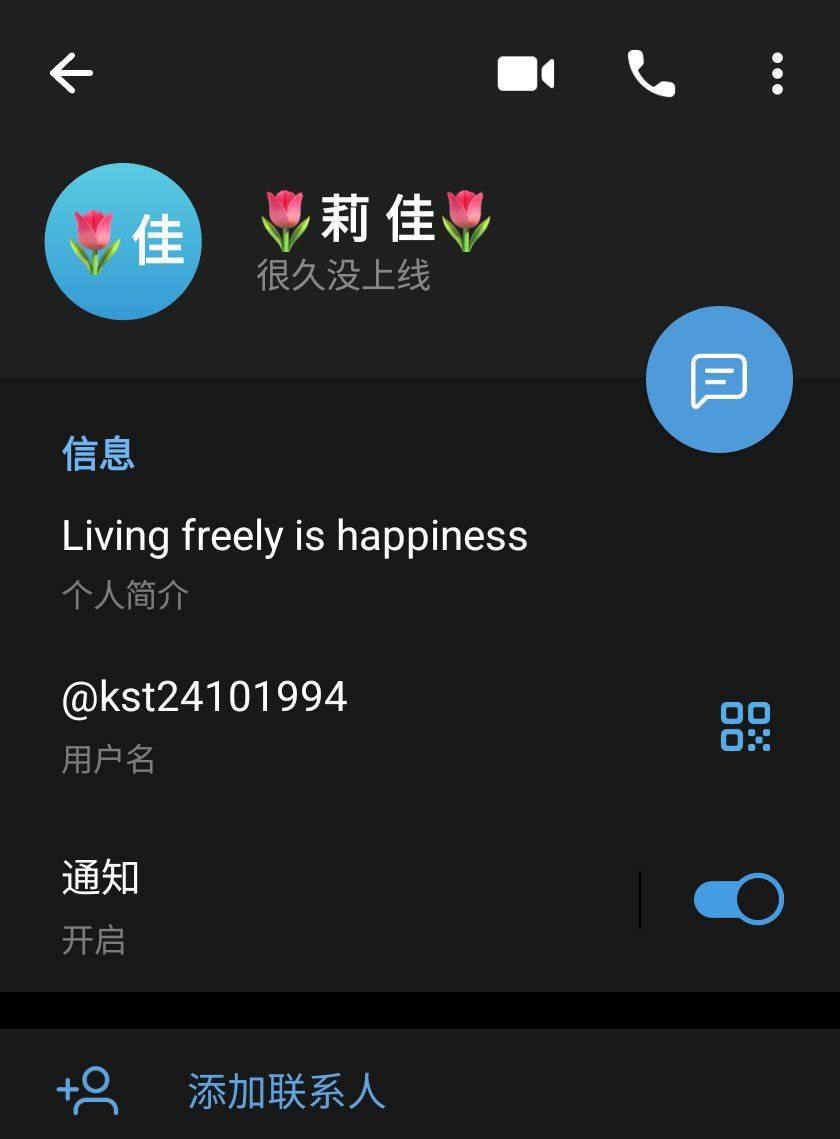Go back using the arrow icon
The width and height of the screenshot is (840, 1139).
[x=71, y=73]
